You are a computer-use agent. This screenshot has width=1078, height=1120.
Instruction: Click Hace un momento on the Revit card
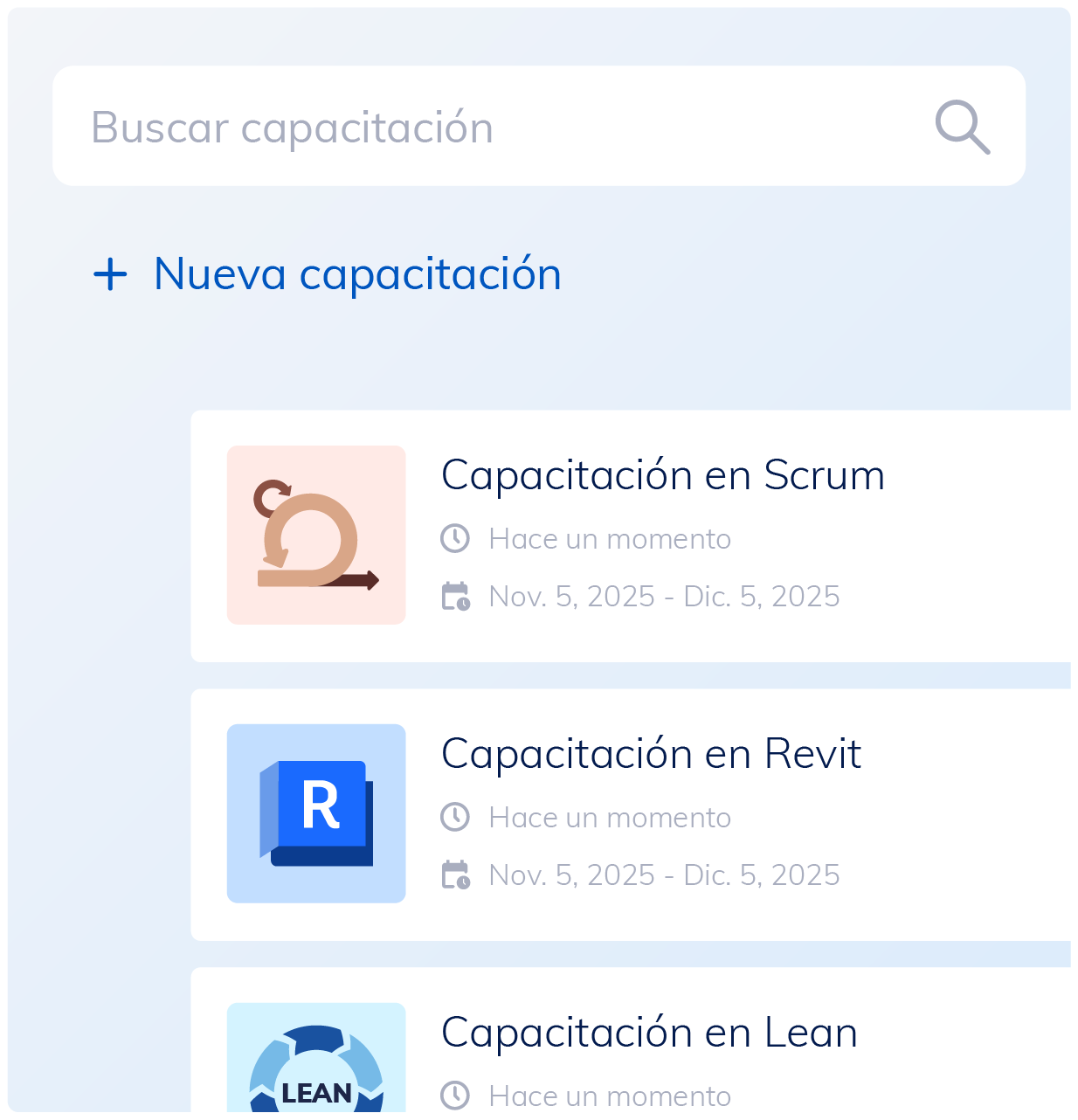[608, 818]
